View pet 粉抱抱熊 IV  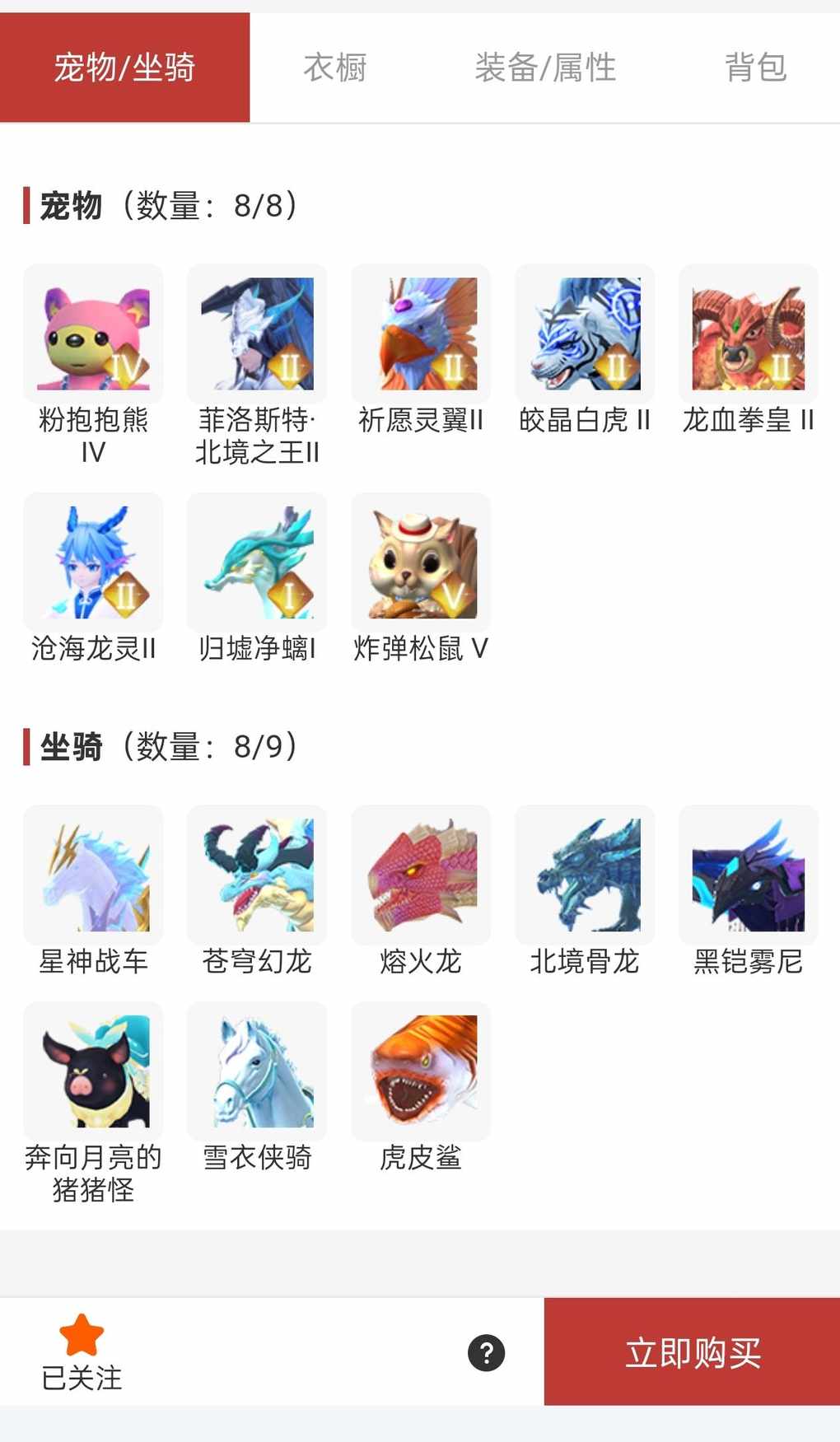[93, 334]
